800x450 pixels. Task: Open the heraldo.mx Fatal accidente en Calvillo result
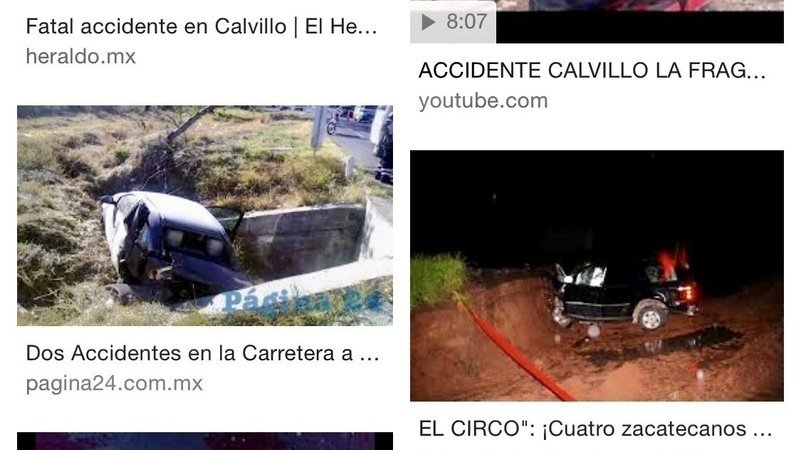200,27
